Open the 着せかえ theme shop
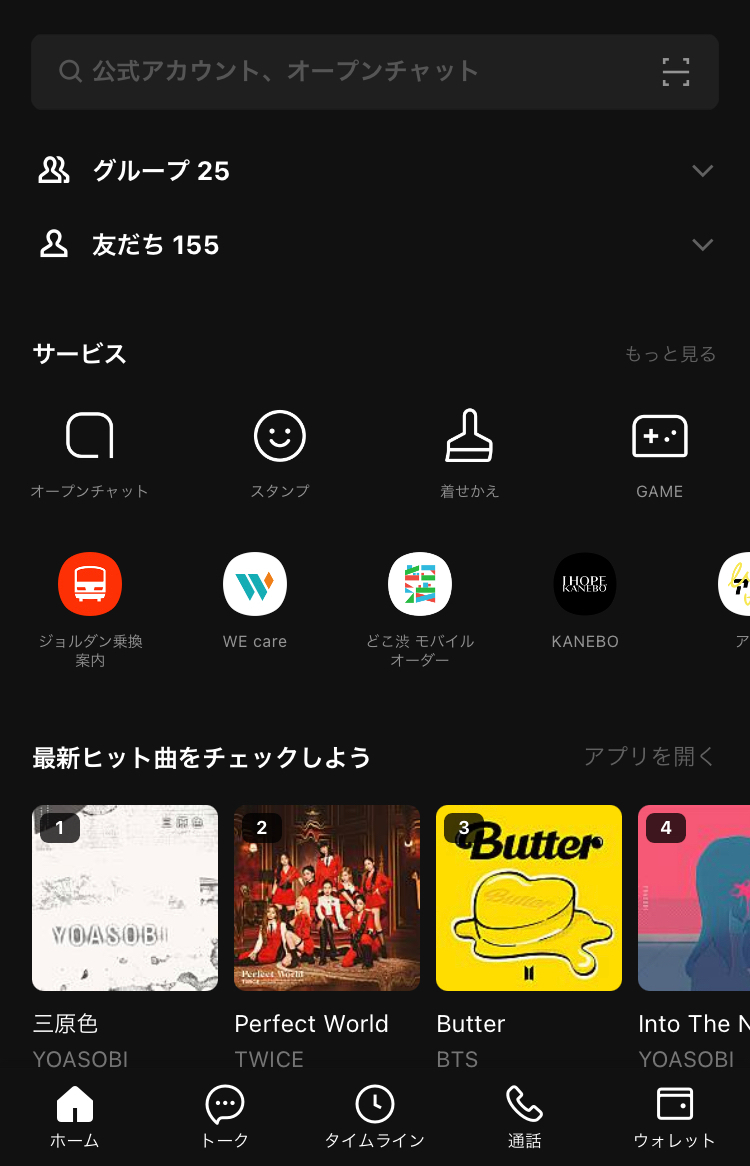This screenshot has width=750, height=1166. 469,437
